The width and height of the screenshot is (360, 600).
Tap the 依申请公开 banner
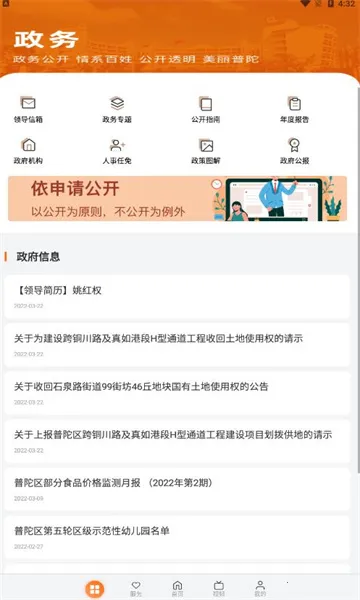point(178,199)
